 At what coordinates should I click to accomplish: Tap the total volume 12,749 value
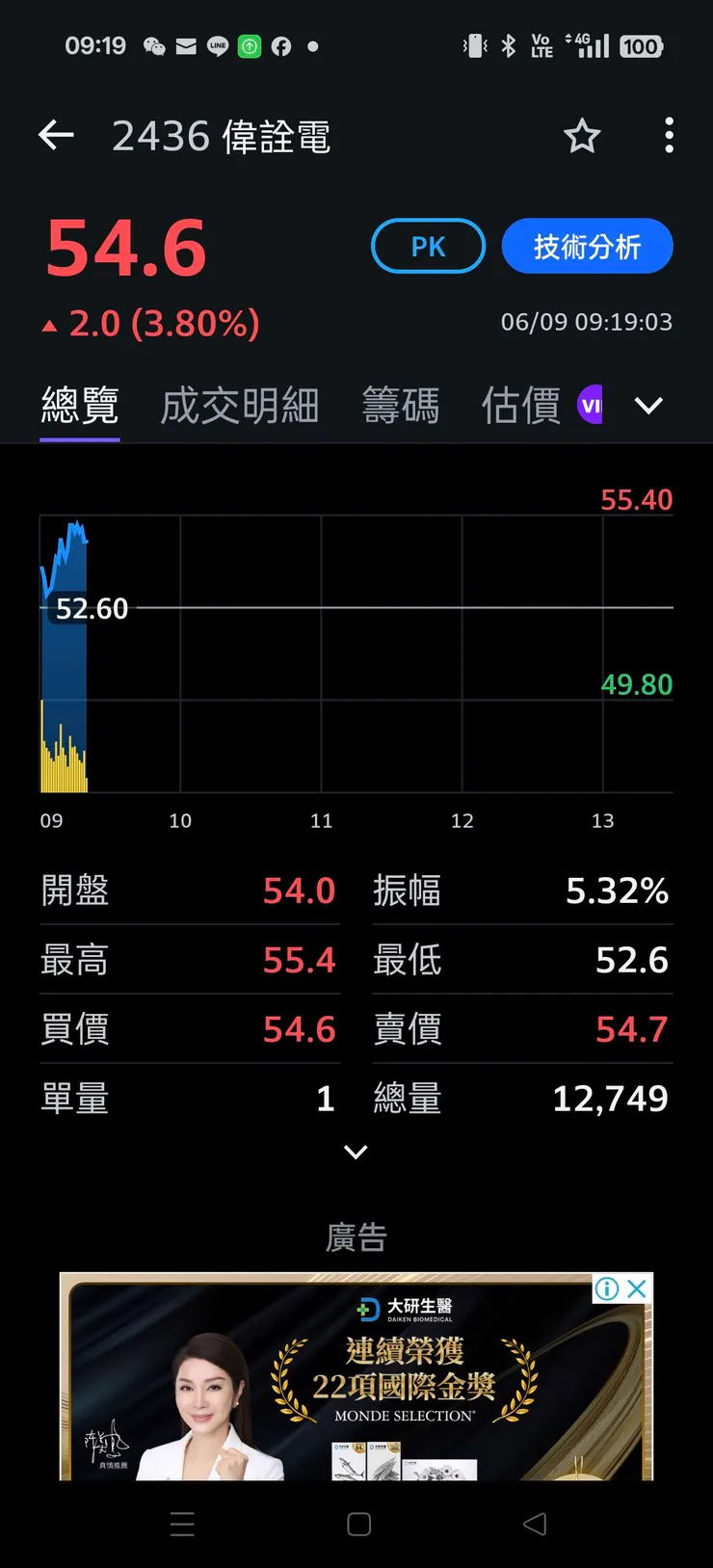coord(610,1099)
